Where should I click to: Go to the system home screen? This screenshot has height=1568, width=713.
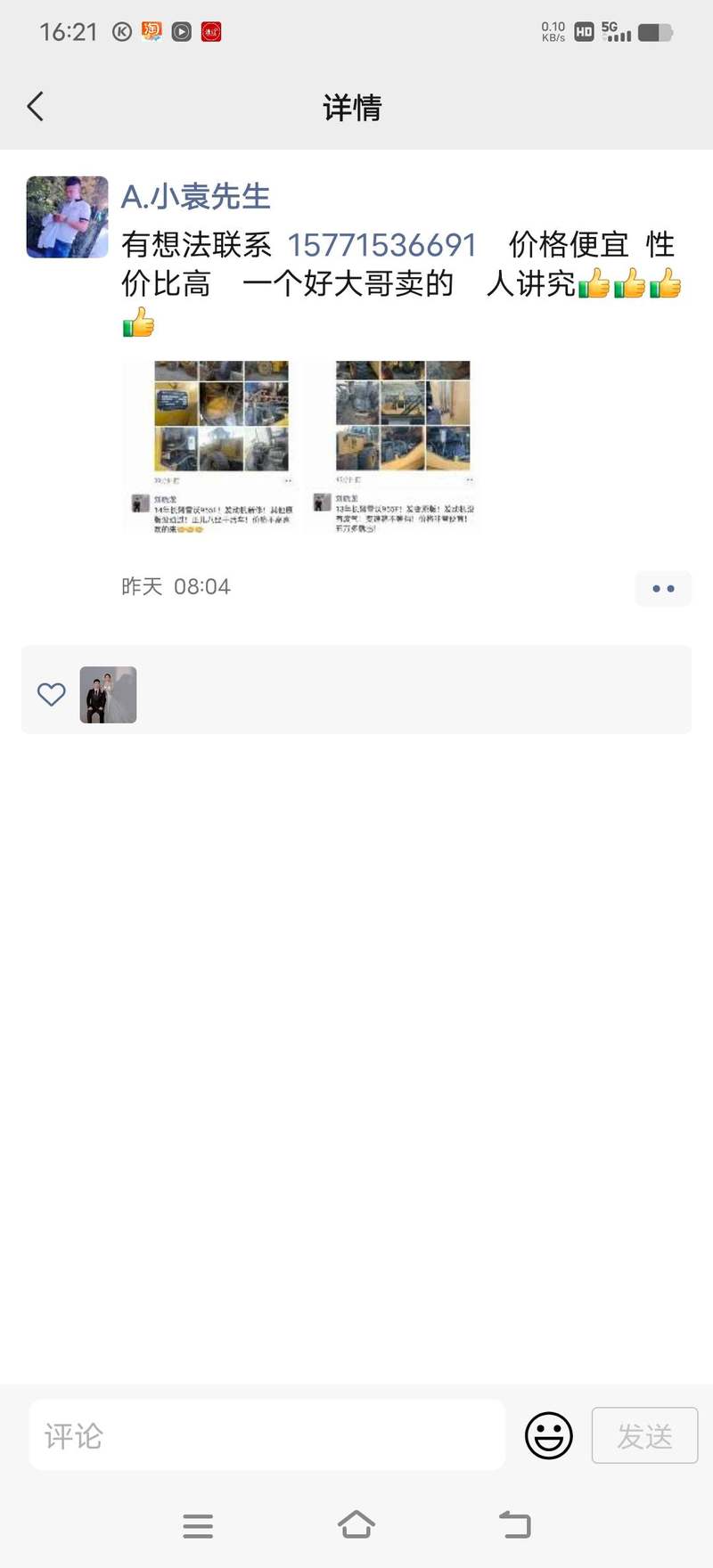click(x=356, y=1524)
